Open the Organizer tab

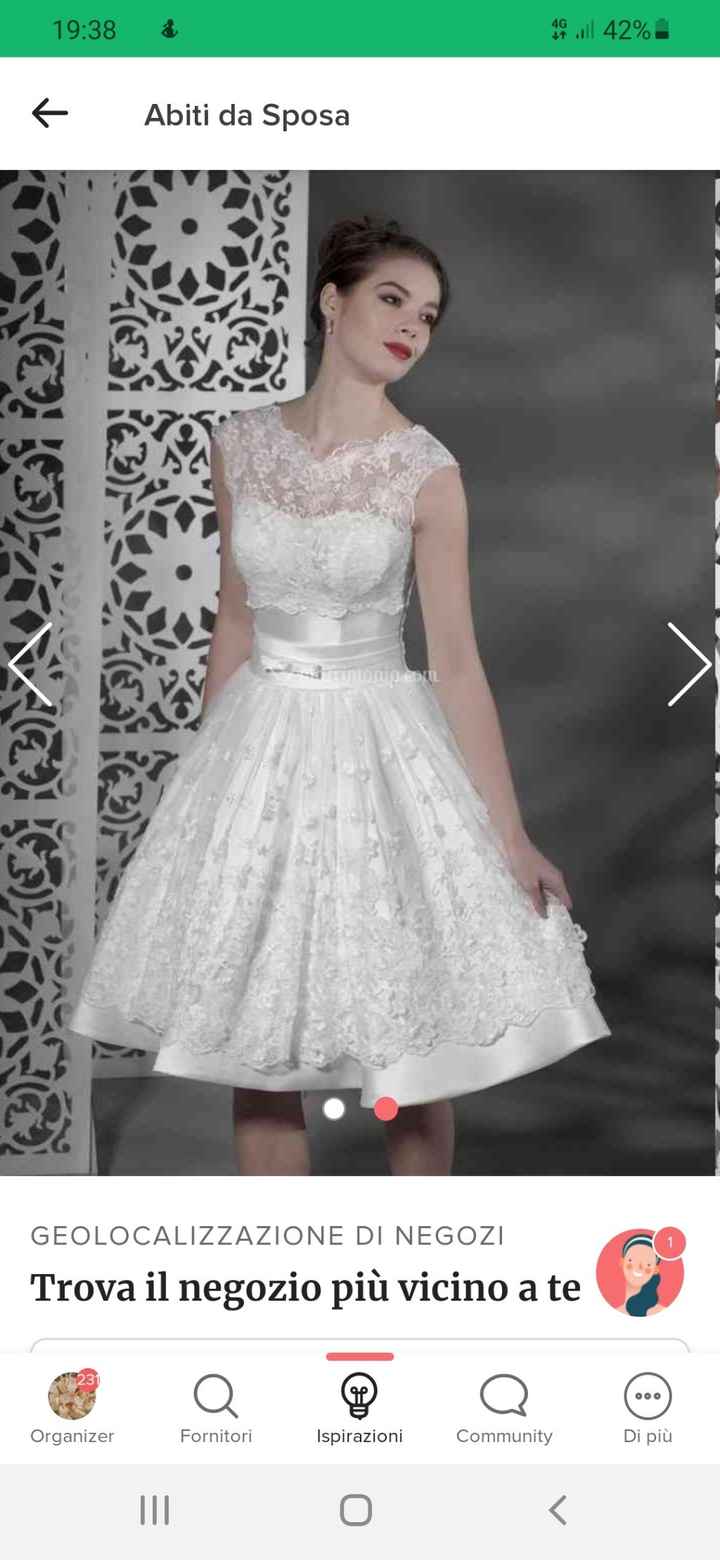coord(72,1408)
